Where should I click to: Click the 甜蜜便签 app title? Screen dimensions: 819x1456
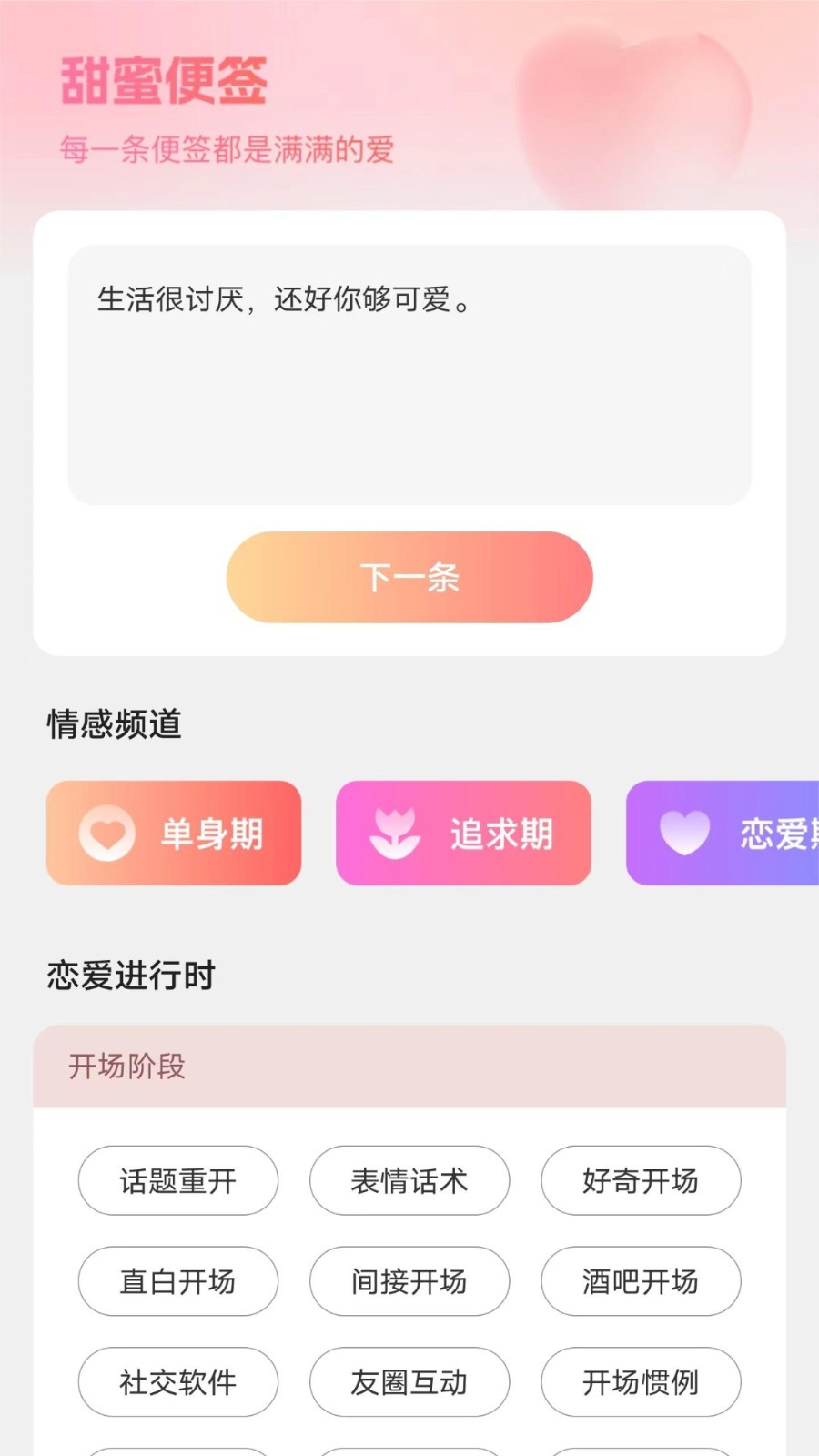coord(164,80)
